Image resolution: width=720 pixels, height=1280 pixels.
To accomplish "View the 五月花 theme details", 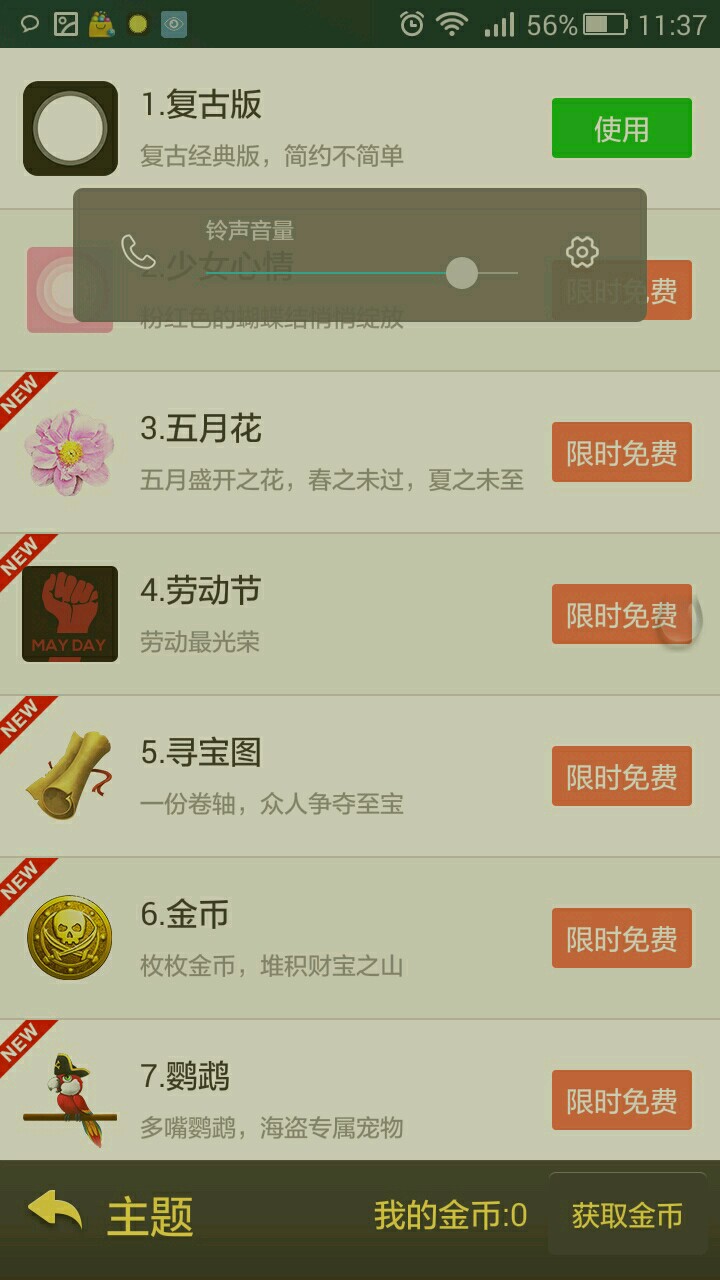I will pos(300,453).
